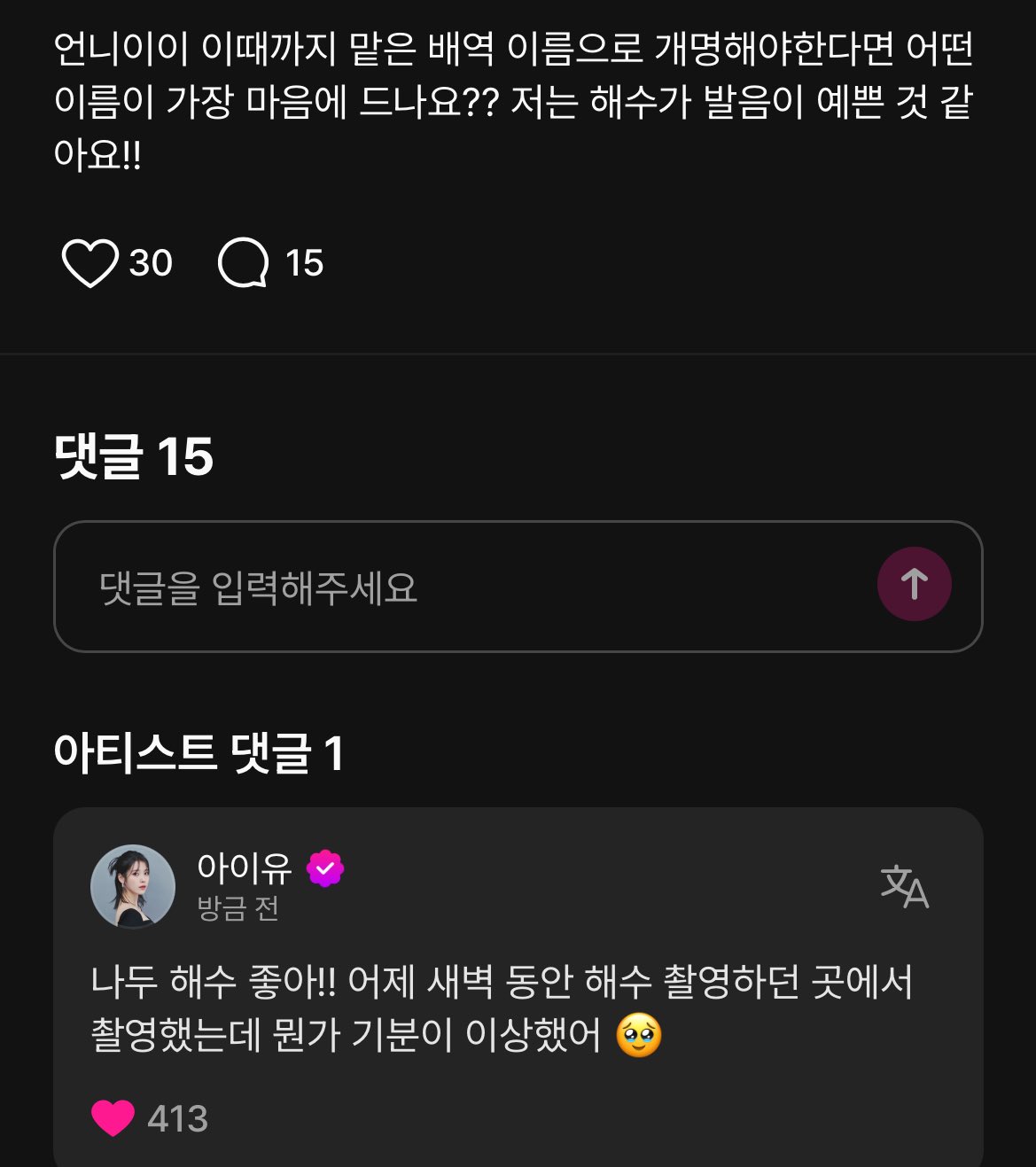Viewport: 1036px width, 1167px height.
Task: Tap the comment count number 15
Action: click(x=301, y=262)
